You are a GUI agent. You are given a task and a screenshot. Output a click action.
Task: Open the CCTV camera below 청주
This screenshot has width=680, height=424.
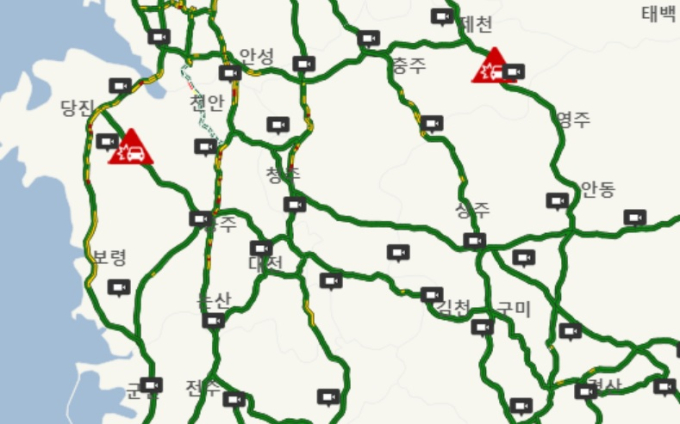point(294,205)
